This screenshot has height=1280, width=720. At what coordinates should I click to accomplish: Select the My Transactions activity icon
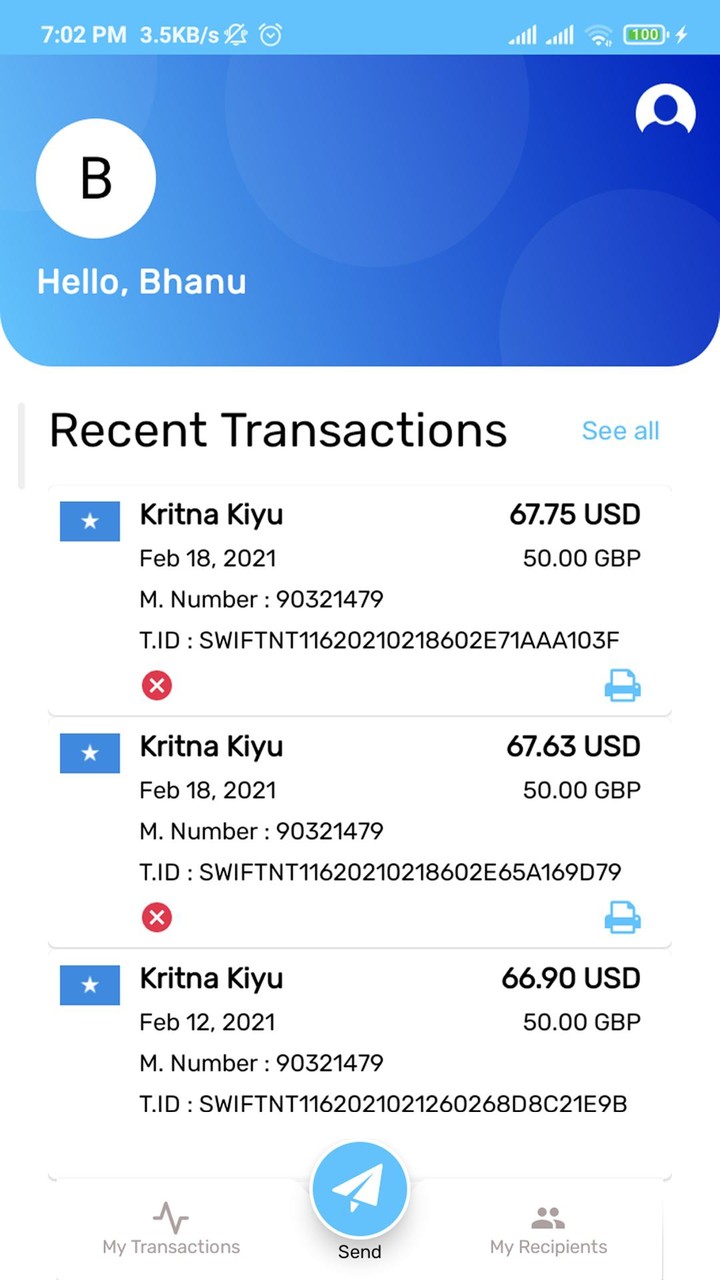(x=171, y=1218)
